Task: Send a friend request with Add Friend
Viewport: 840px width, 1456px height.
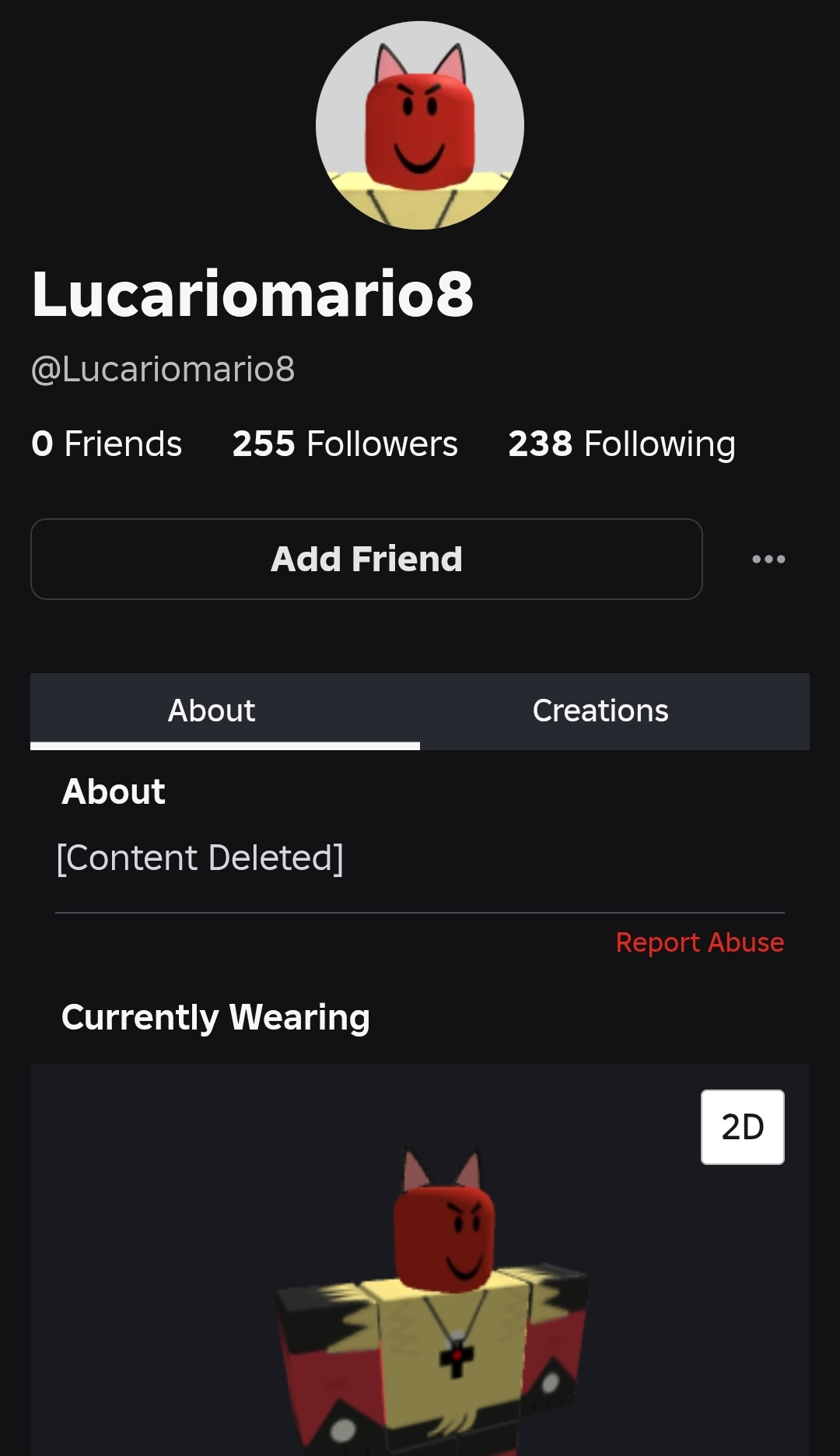Action: click(366, 559)
